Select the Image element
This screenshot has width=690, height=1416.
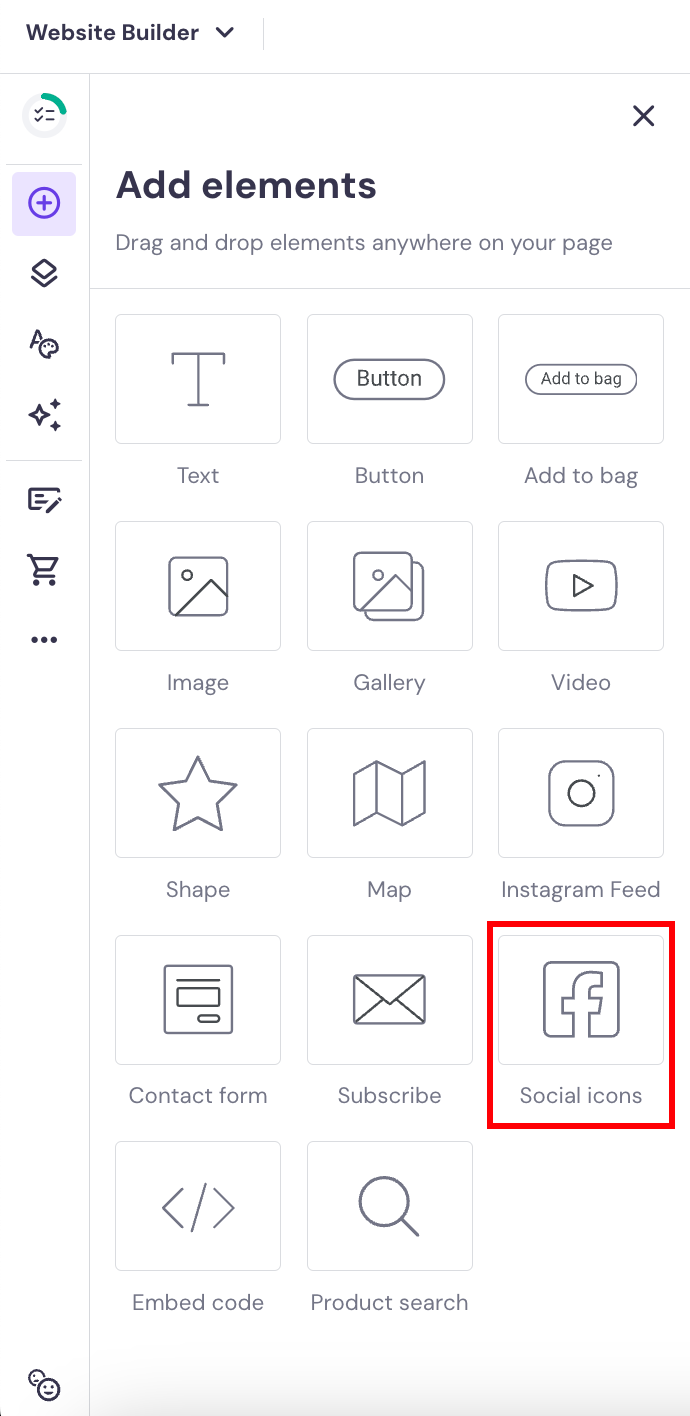point(198,586)
